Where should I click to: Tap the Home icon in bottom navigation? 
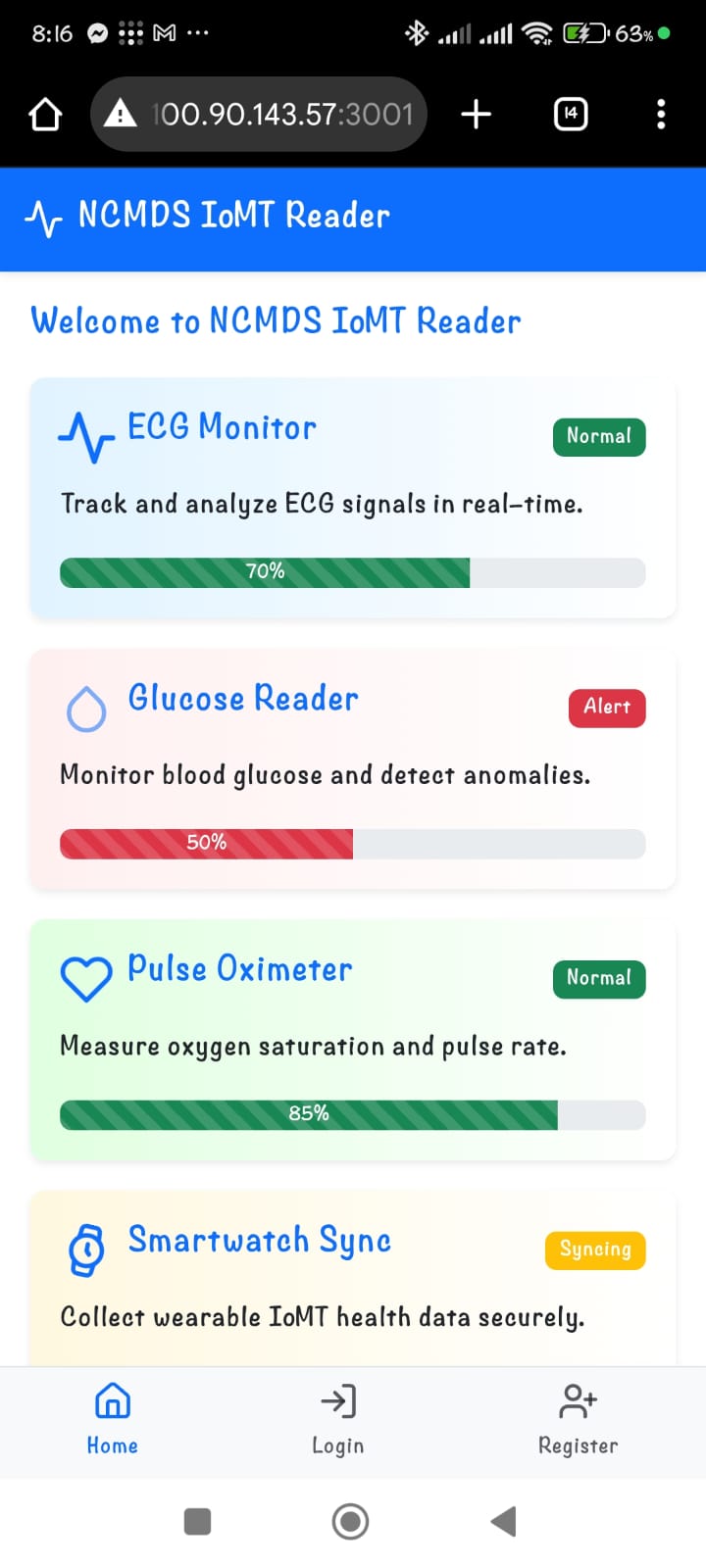[112, 1400]
